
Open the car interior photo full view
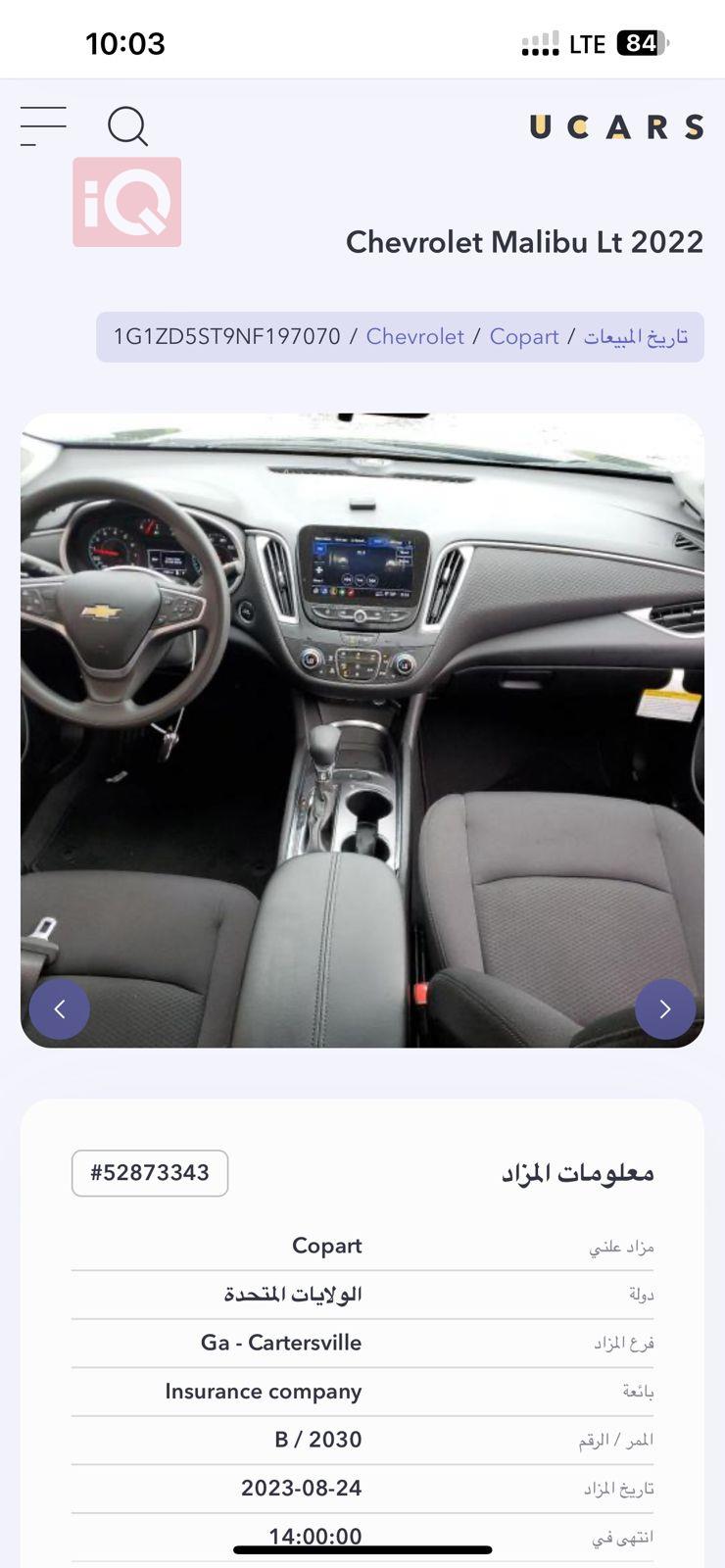(x=362, y=730)
